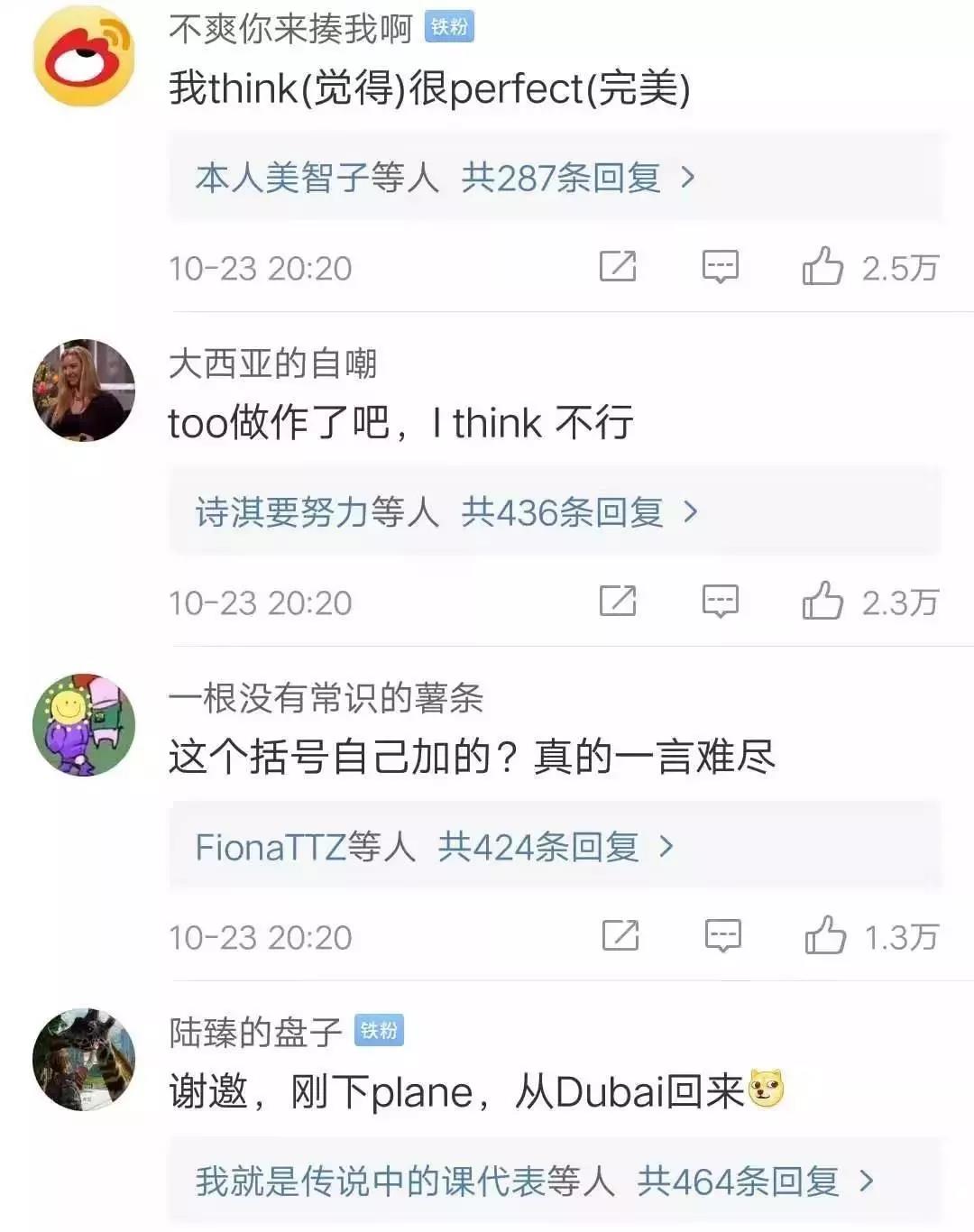Like the comment with 2.5万 likes
This screenshot has width=974, height=1232.
(x=822, y=266)
